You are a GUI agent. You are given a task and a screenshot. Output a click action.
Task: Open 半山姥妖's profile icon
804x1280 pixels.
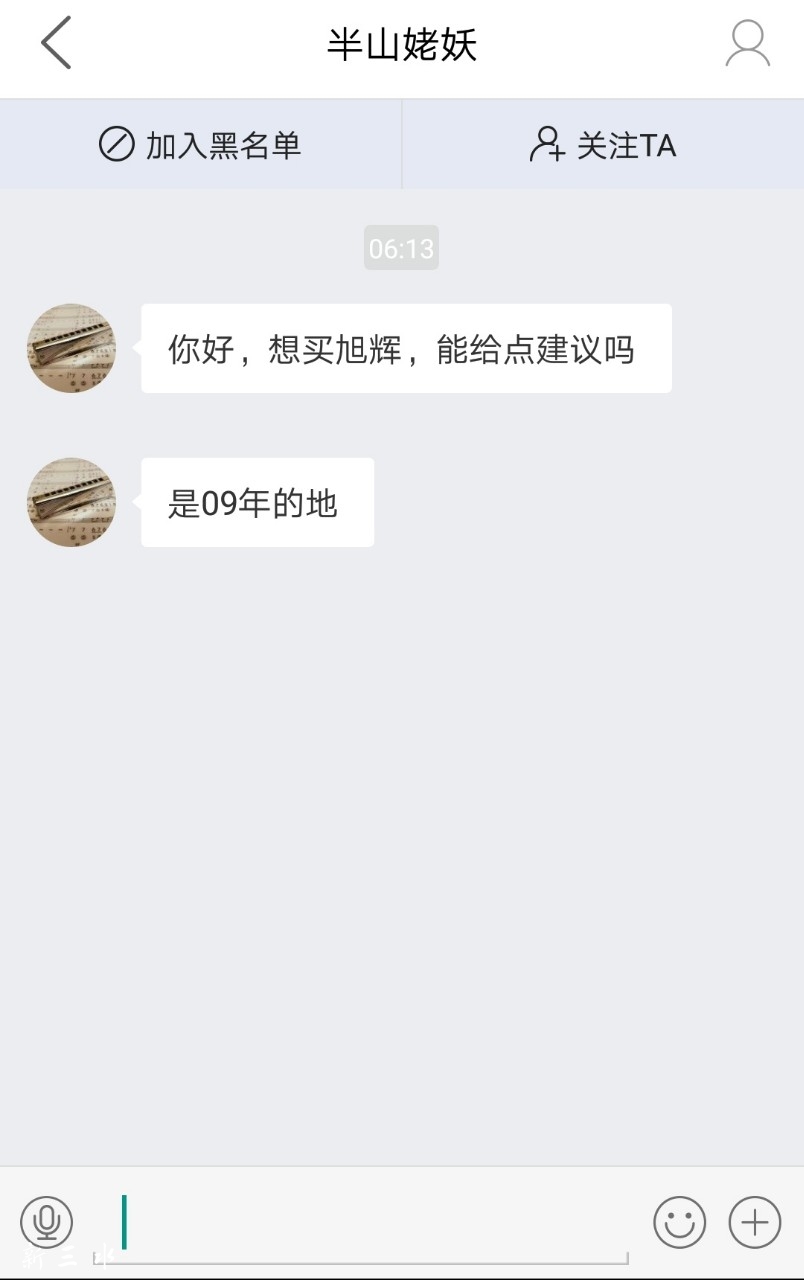(747, 44)
